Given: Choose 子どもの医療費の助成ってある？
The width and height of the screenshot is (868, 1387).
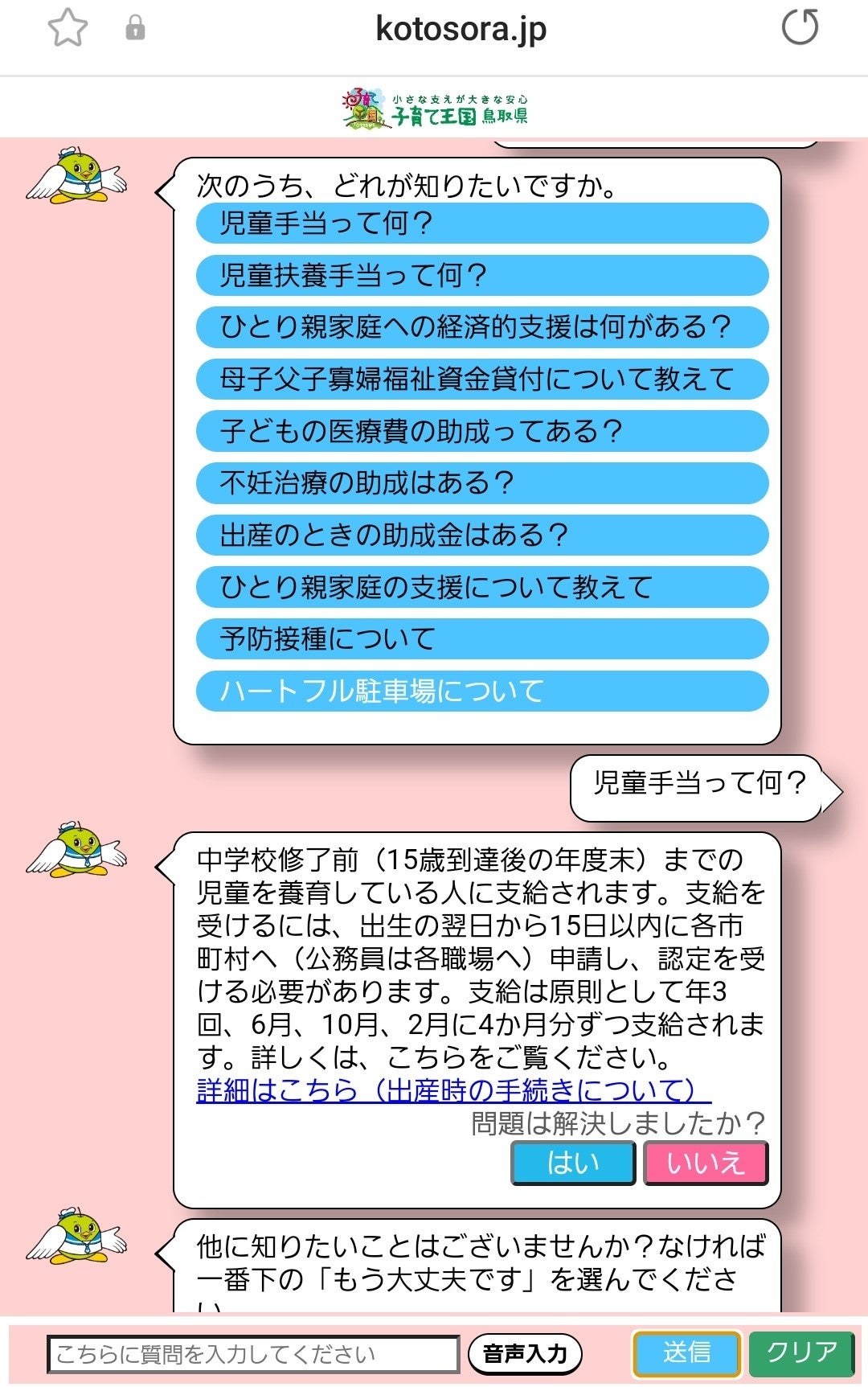Looking at the screenshot, I should pos(481,431).
